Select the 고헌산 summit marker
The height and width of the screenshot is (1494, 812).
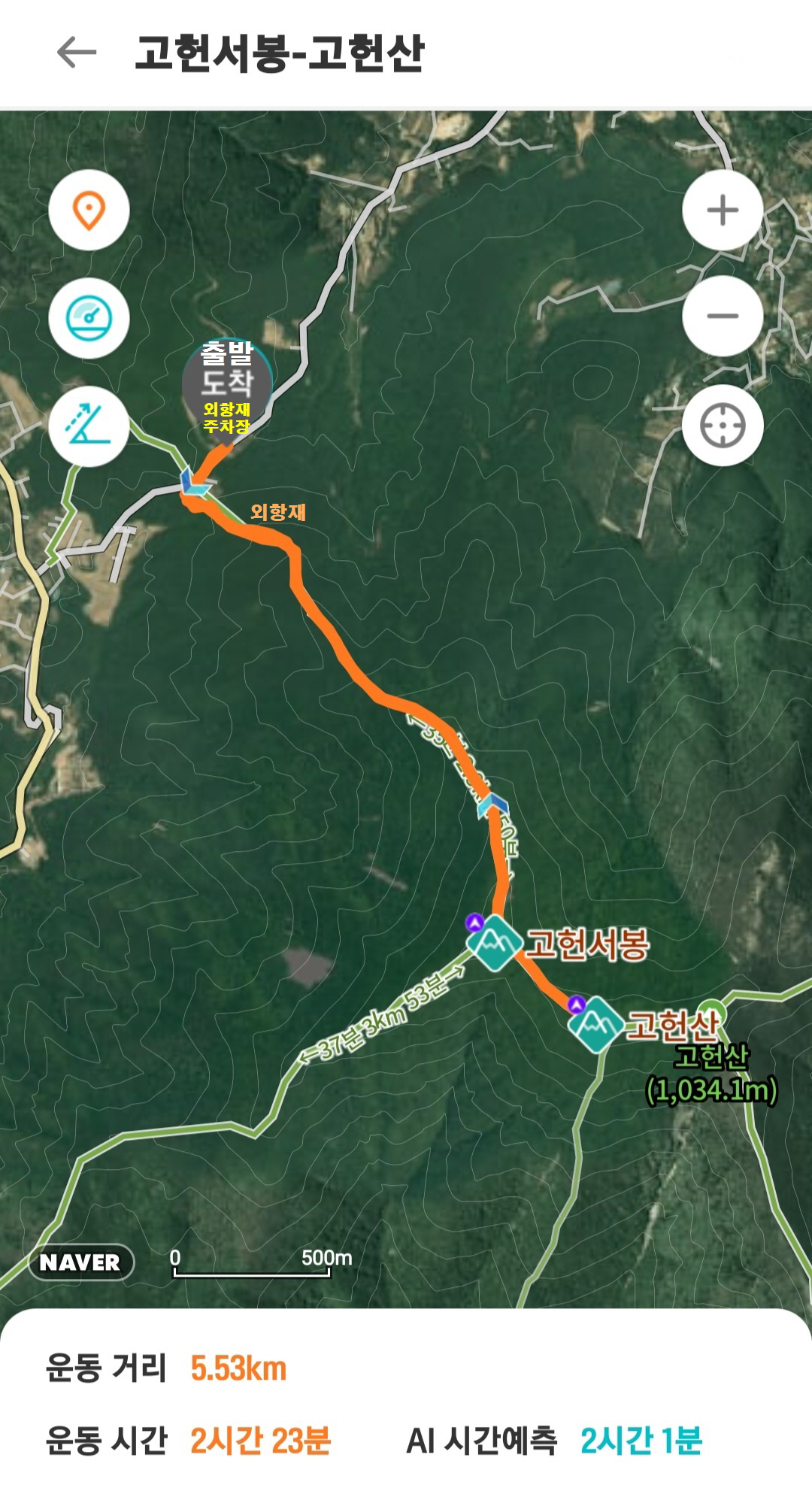596,1023
